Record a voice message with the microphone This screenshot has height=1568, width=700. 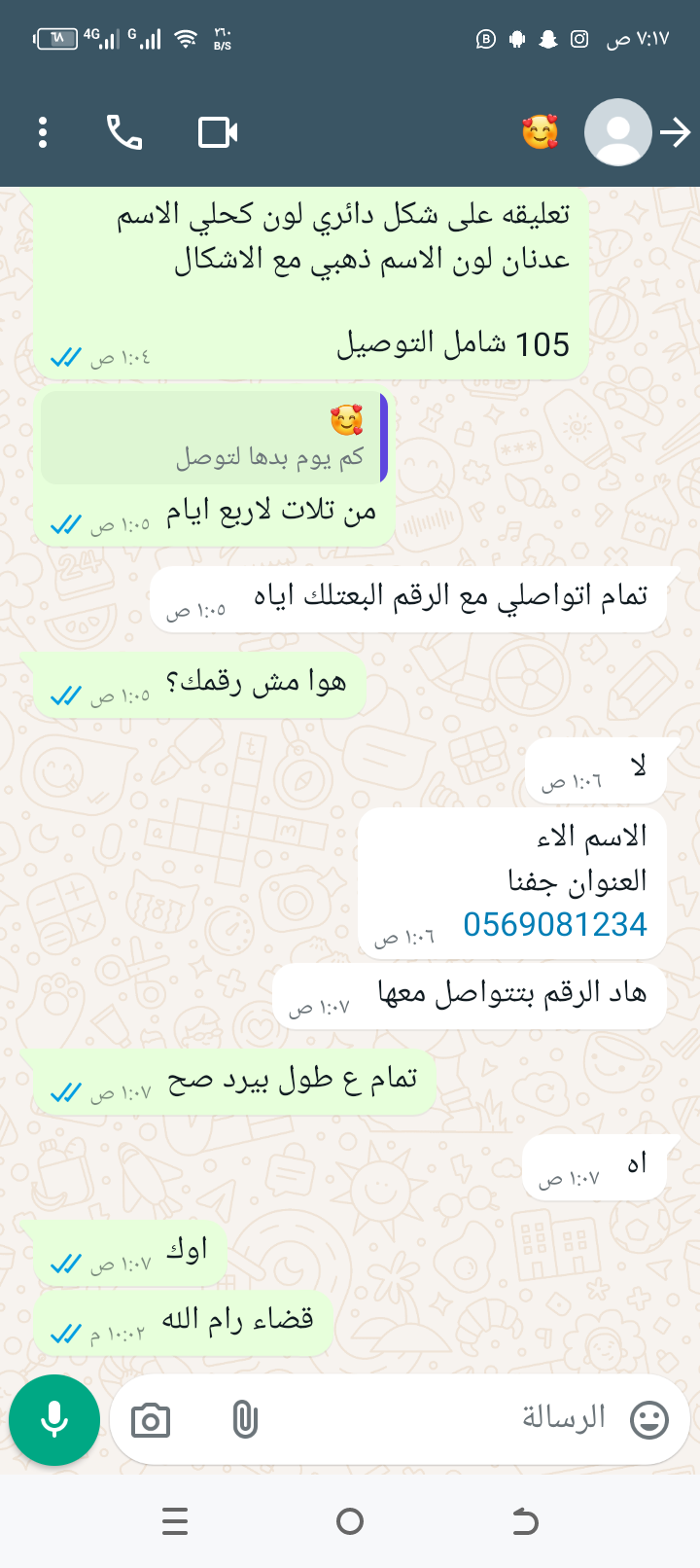point(54,1420)
